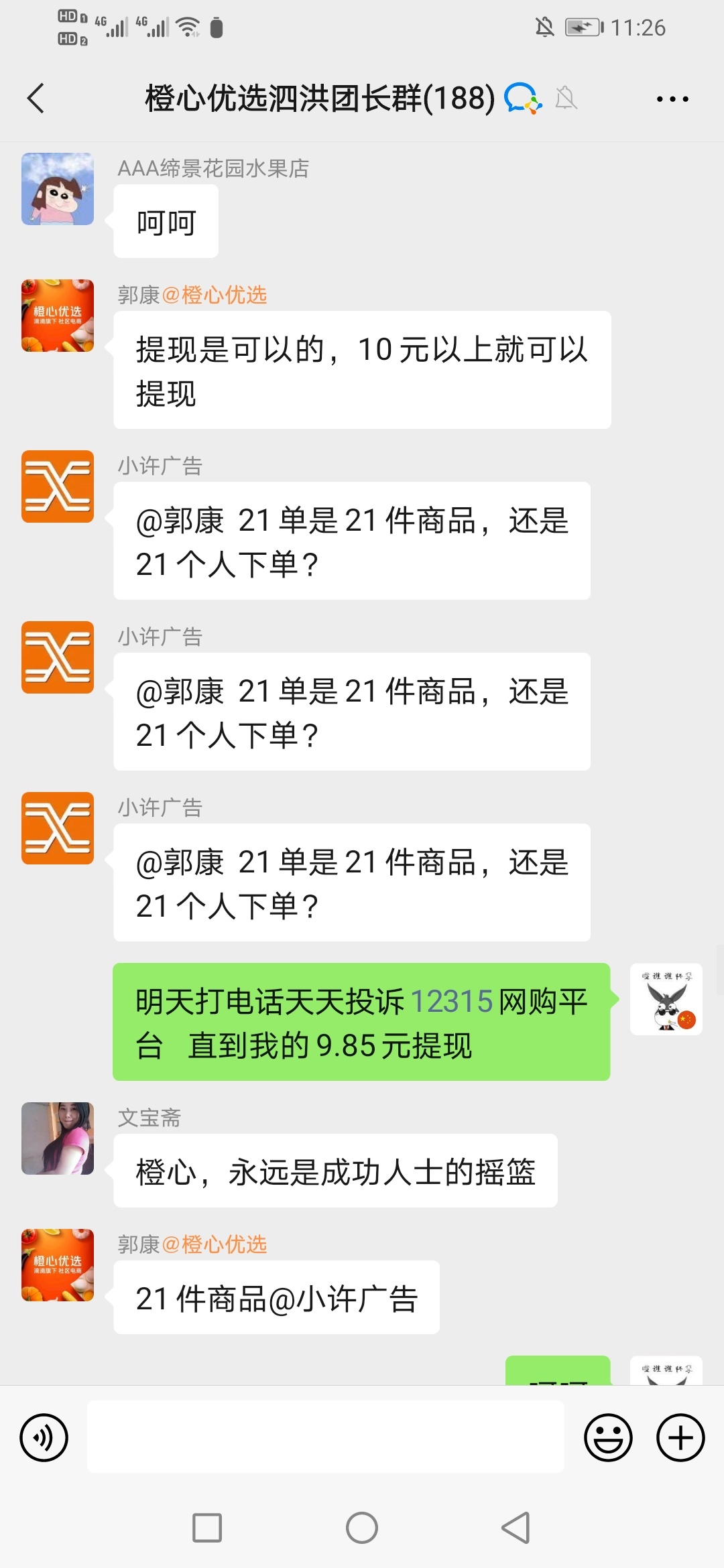Open recent apps from navigation bar
Image resolution: width=724 pixels, height=1568 pixels.
pos(207,1528)
